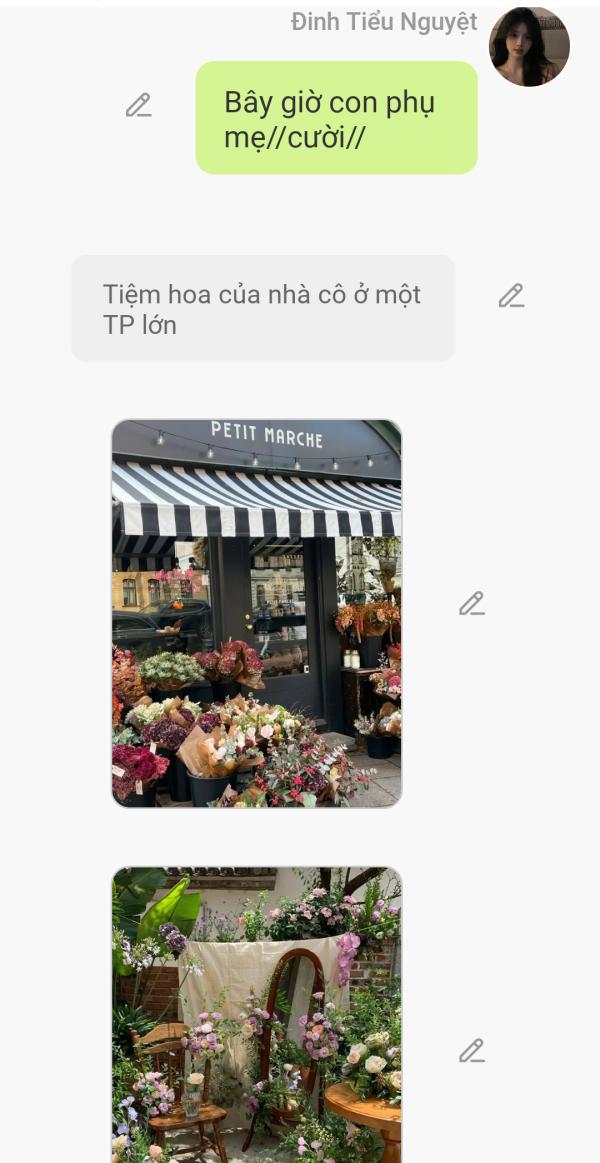This screenshot has height=1163, width=600.
Task: Open the Petit Marche flower shop photo
Action: point(257,613)
